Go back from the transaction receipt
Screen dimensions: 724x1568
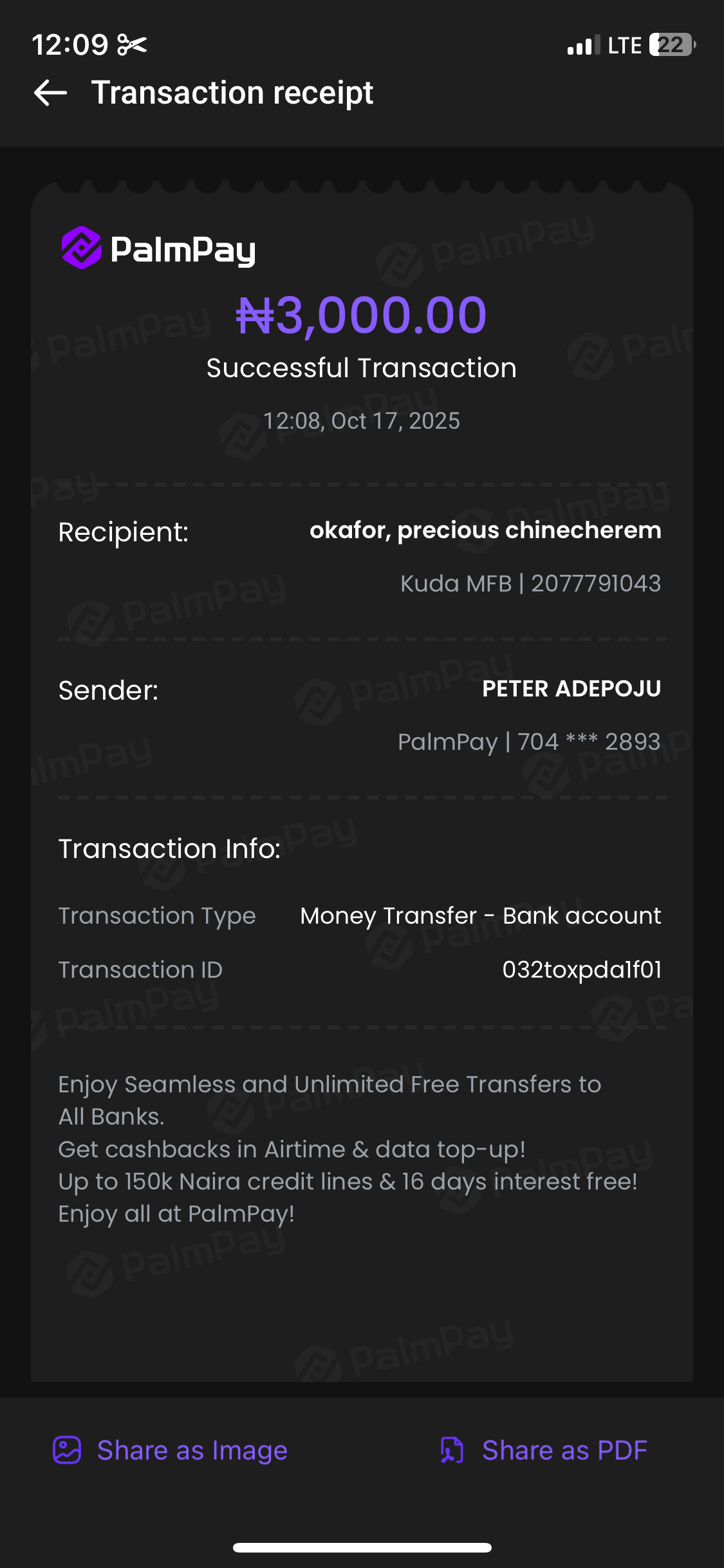click(x=51, y=93)
